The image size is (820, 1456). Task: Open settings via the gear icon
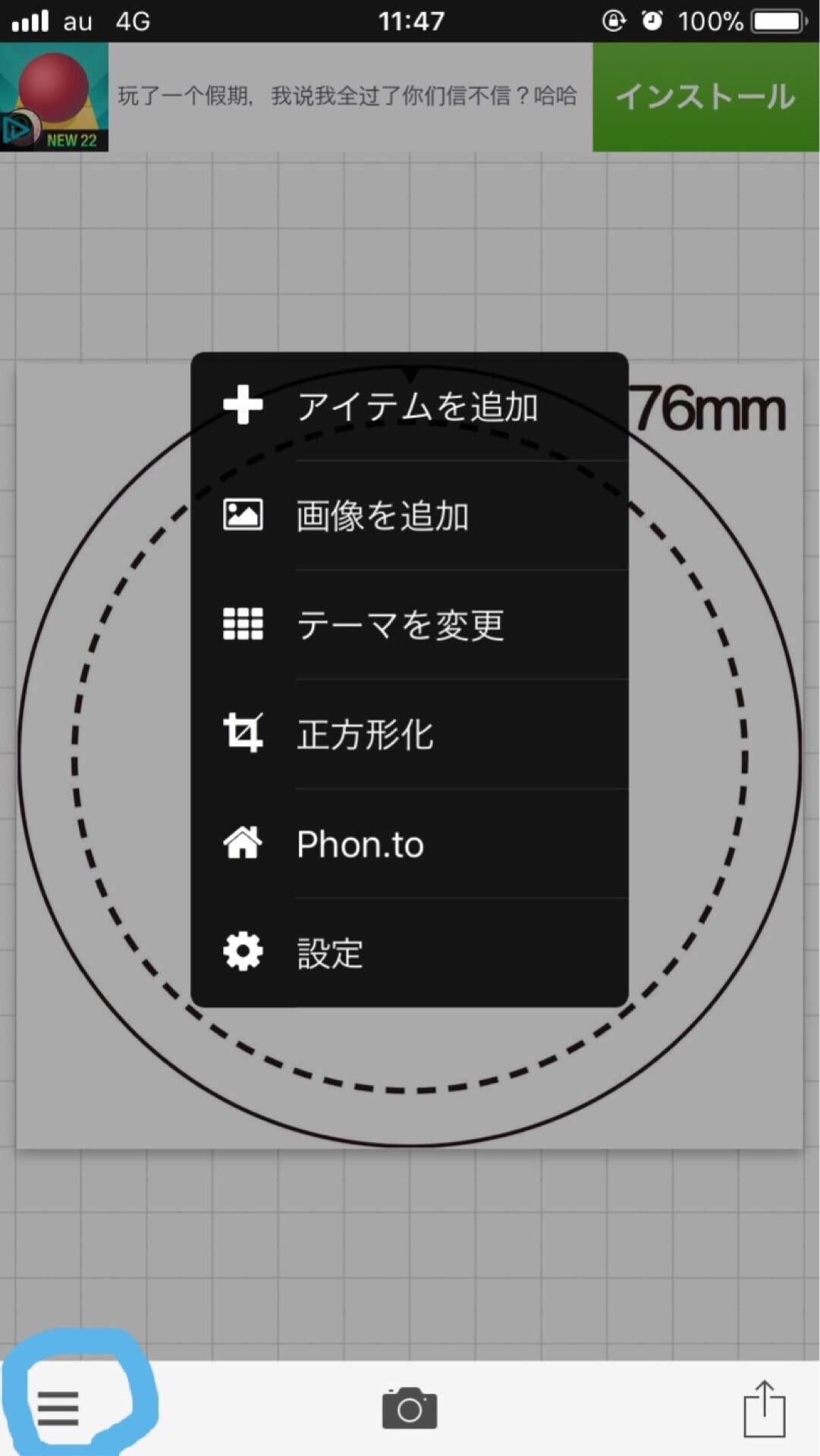click(x=242, y=950)
